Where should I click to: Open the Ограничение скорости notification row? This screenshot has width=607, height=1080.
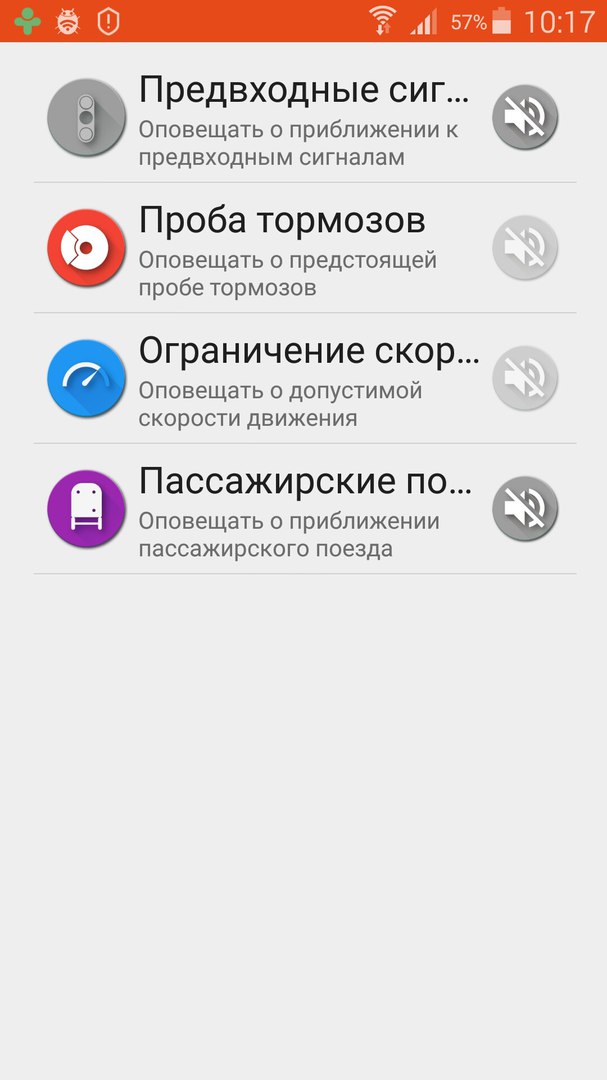coord(300,378)
